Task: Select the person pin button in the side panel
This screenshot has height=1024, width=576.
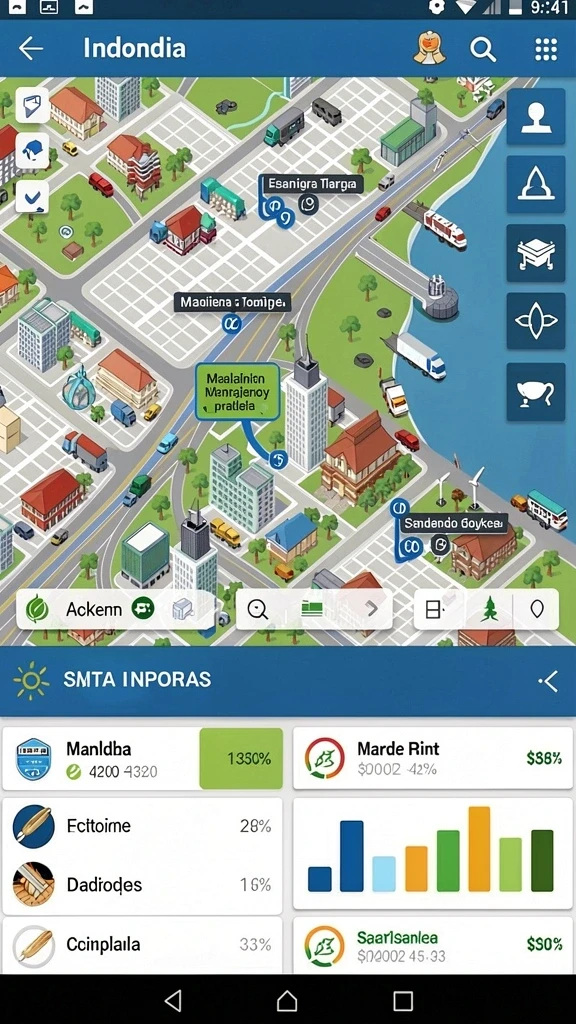Action: coord(536,116)
